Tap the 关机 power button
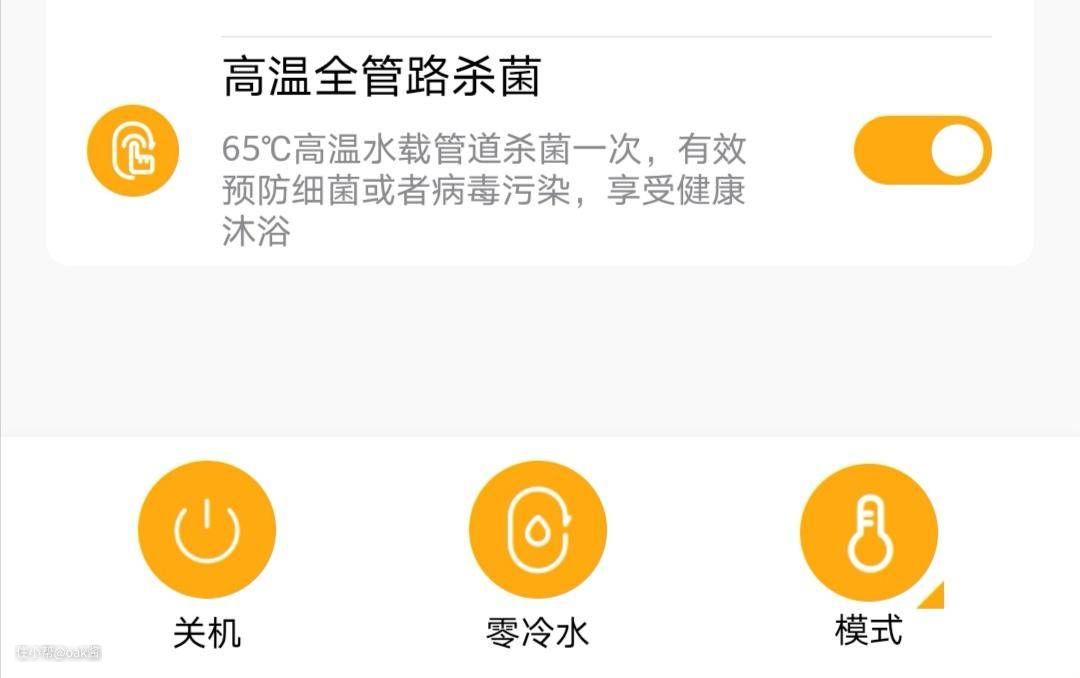This screenshot has height=678, width=1080. coord(206,530)
